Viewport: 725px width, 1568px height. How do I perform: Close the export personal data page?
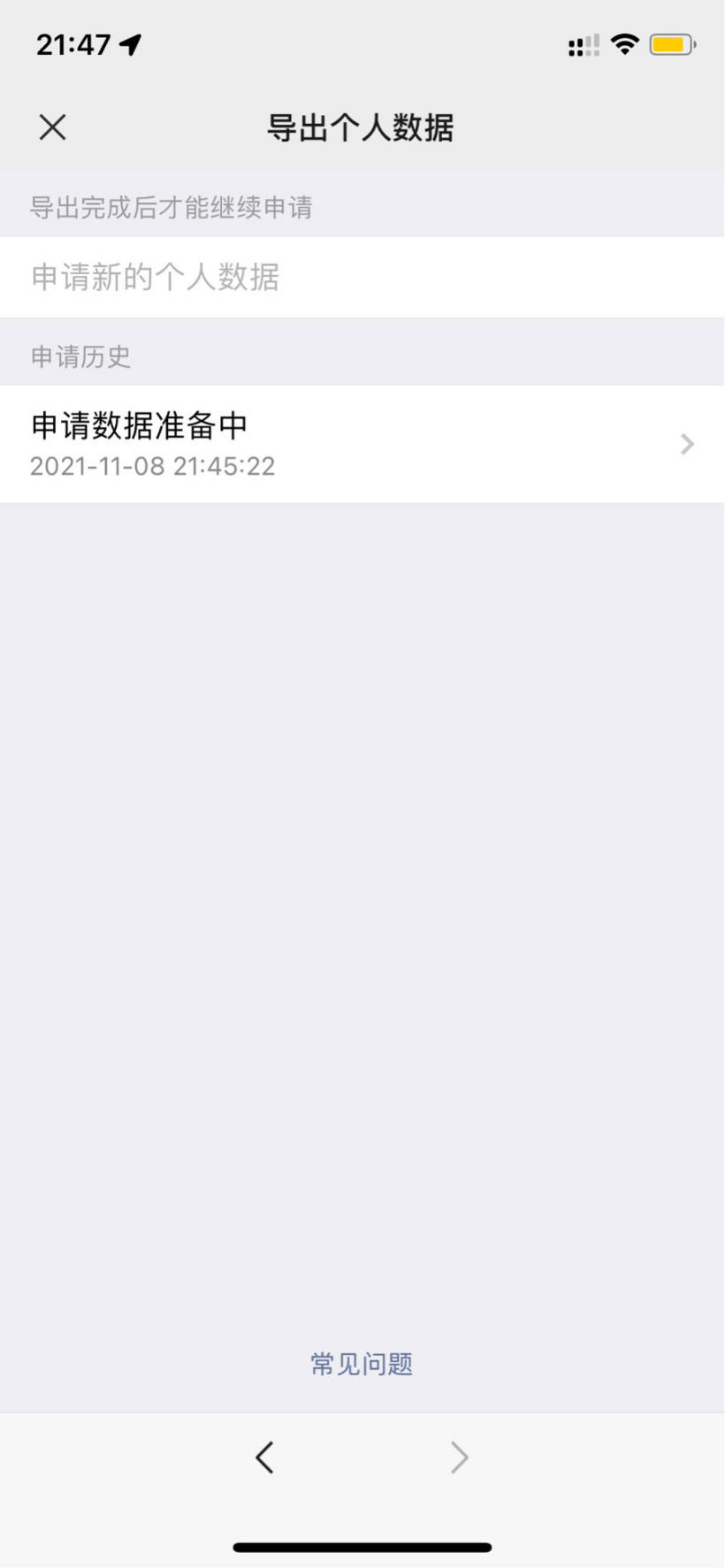point(51,126)
